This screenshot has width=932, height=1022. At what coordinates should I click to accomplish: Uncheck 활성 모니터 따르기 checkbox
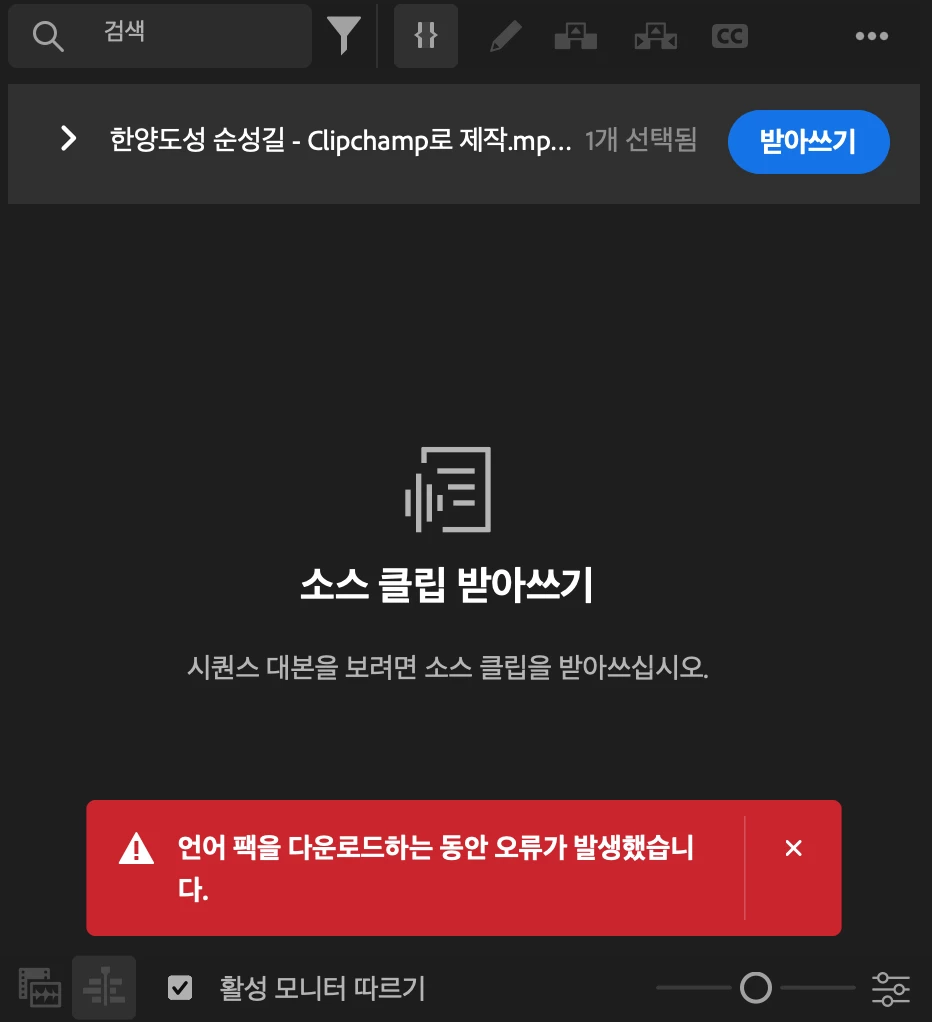tap(180, 988)
